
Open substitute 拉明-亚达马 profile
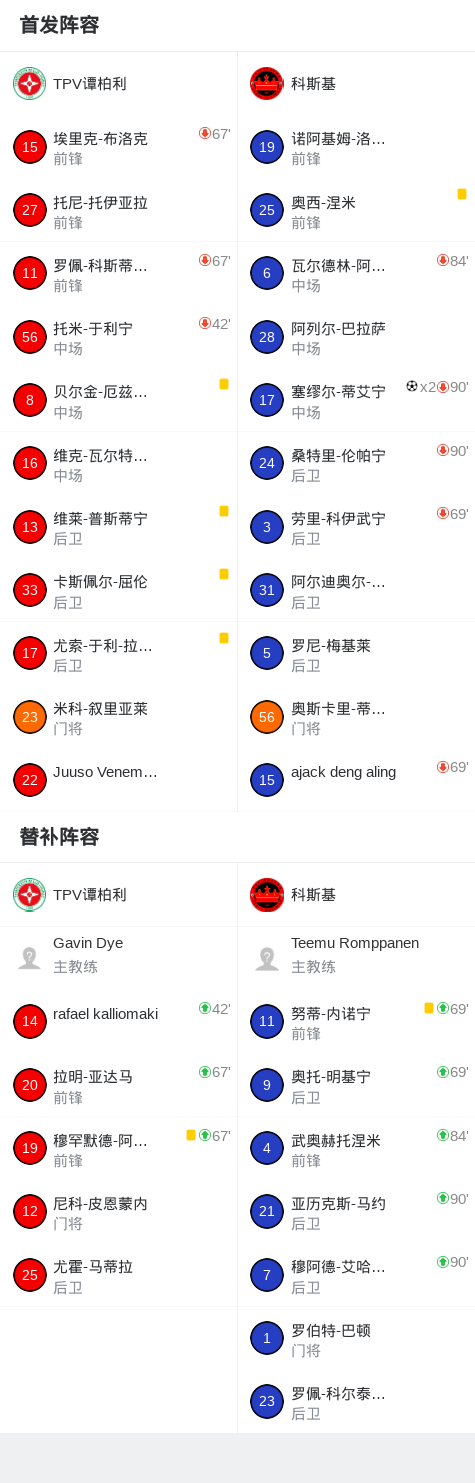click(118, 1085)
